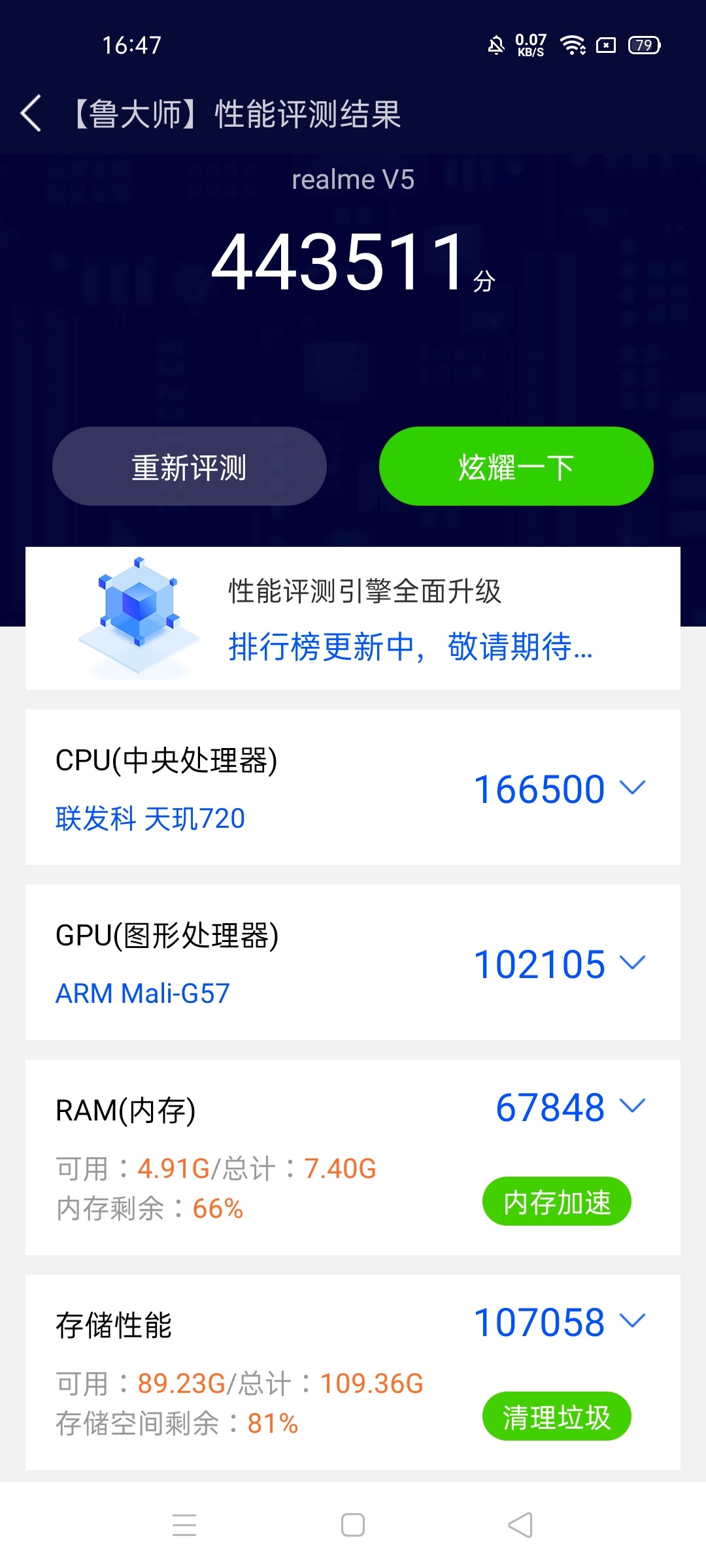Tap the back navigation triangle icon
This screenshot has width=706, height=1568.
(x=521, y=1524)
